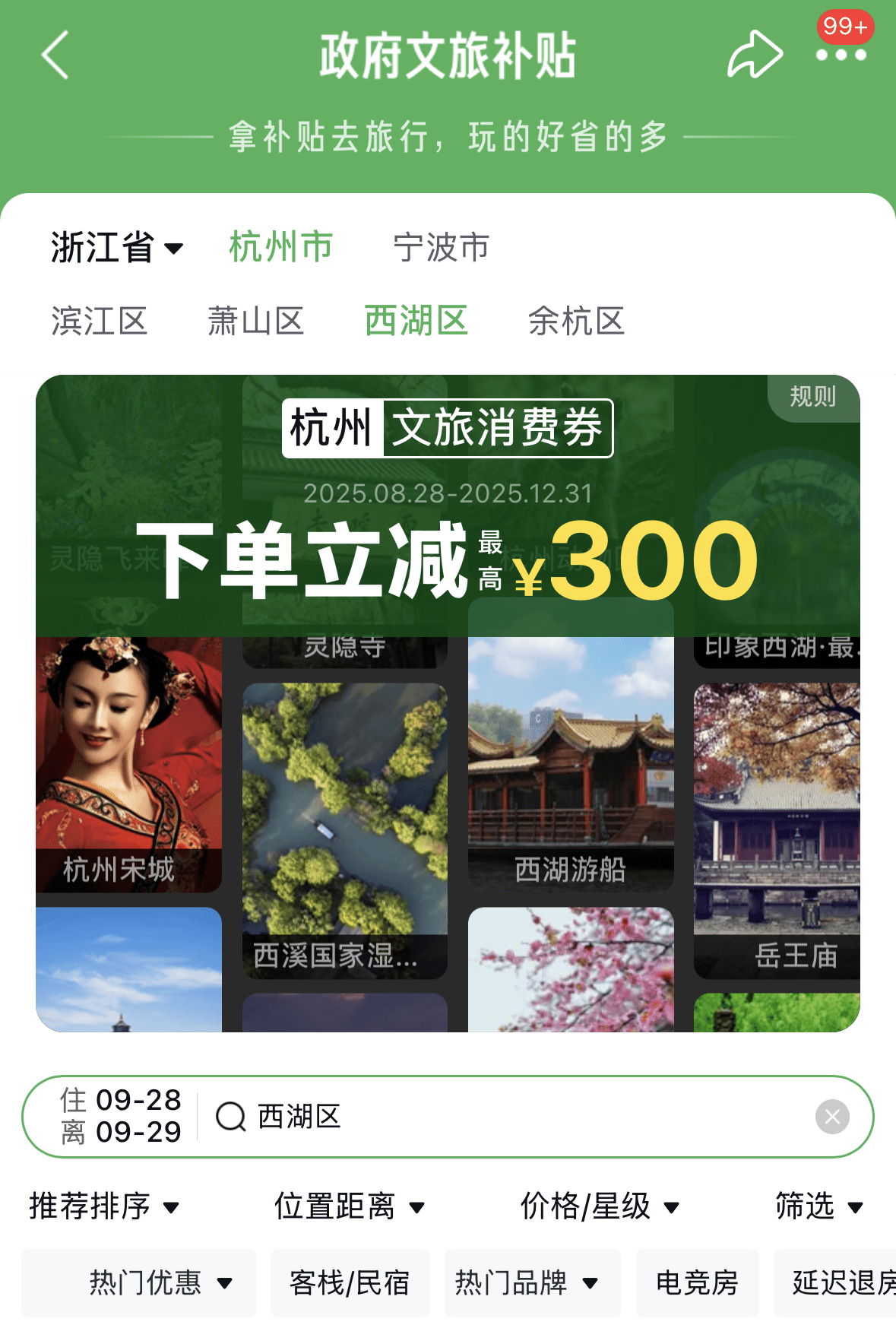The height and width of the screenshot is (1344, 896).
Task: Open the overflow menu with three dots
Action: coord(841,55)
